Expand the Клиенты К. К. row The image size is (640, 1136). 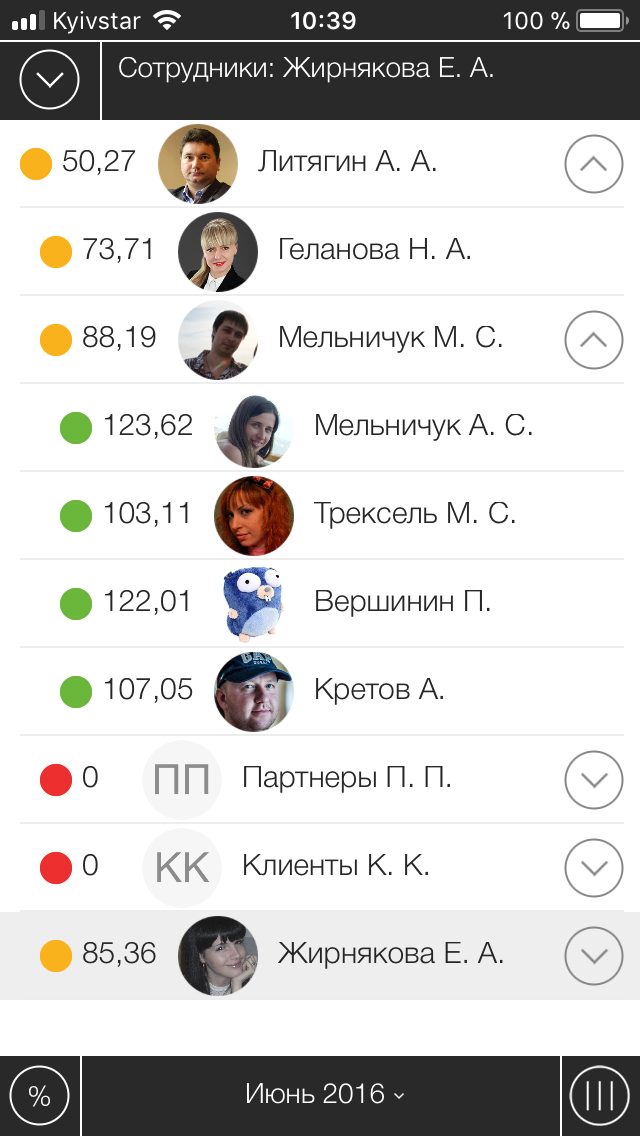coord(594,868)
